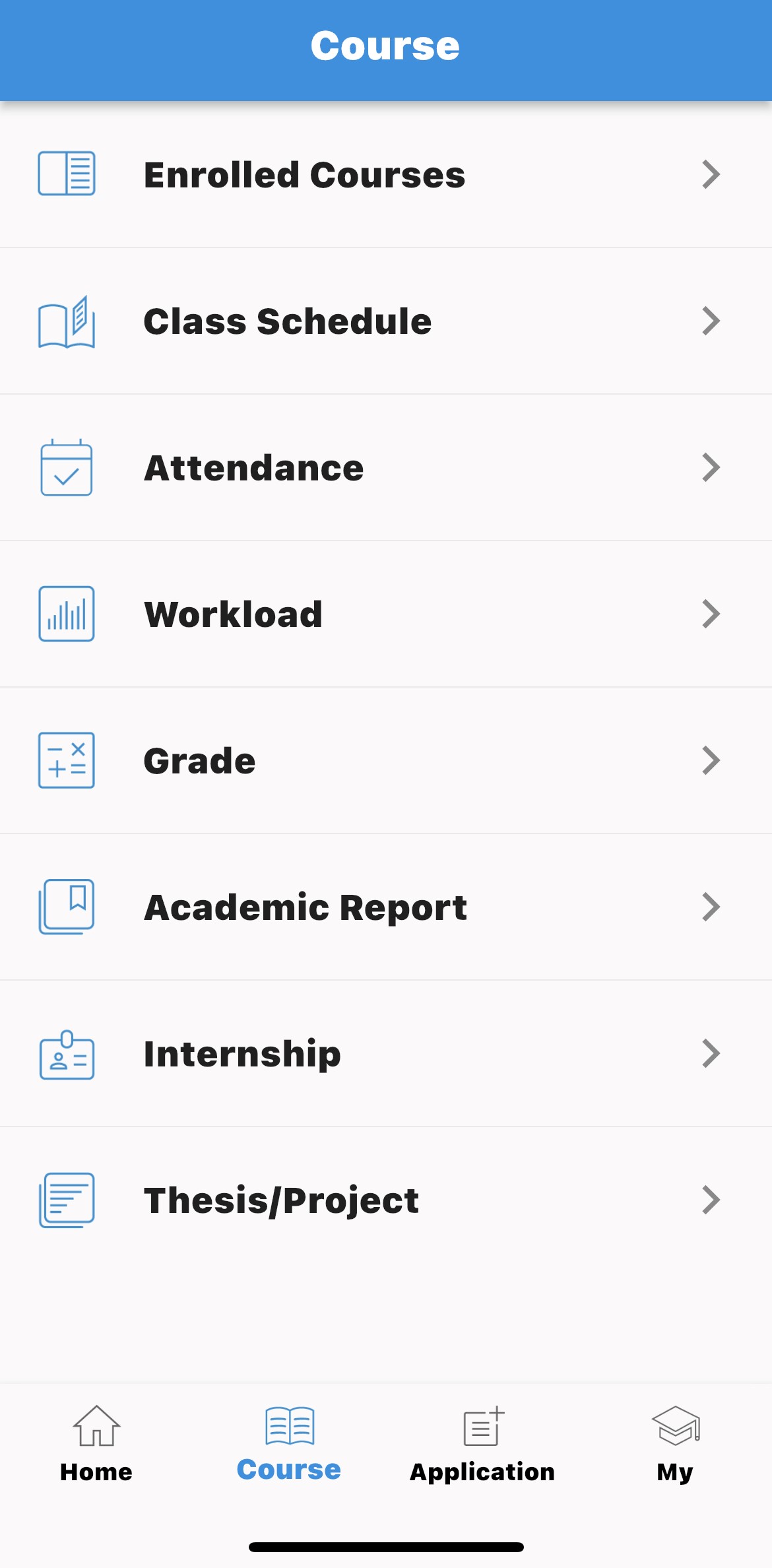
Task: Select the Internship row
Action: point(386,1054)
